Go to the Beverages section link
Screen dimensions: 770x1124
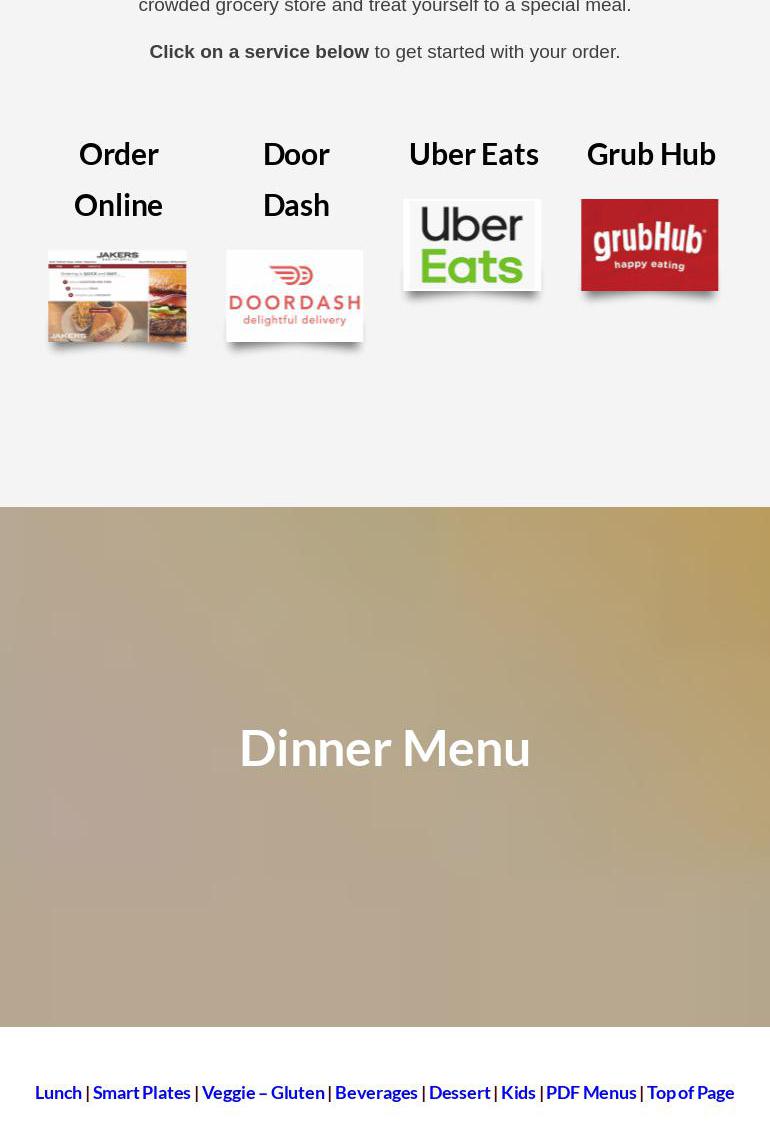click(x=376, y=1092)
